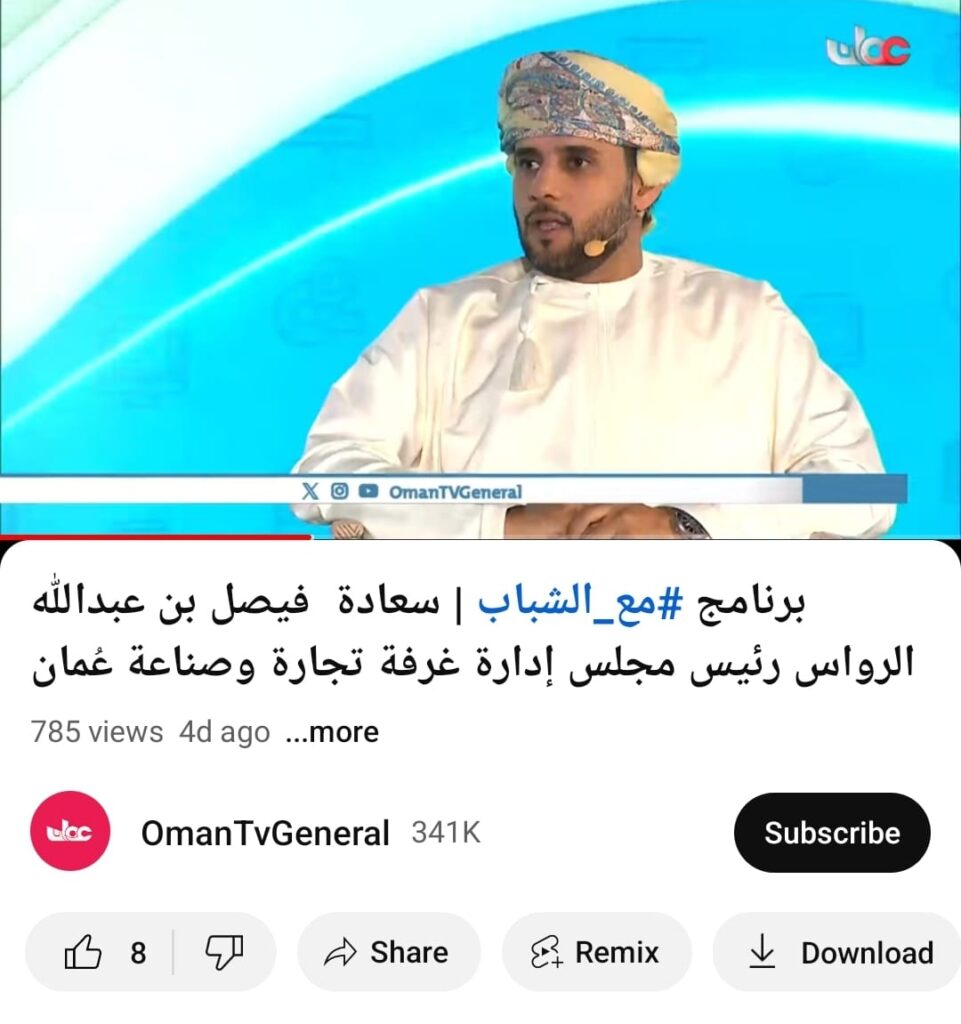Screen dimensions: 961x1024
Task: Open the OmanTvGeneral channel name
Action: click(265, 833)
